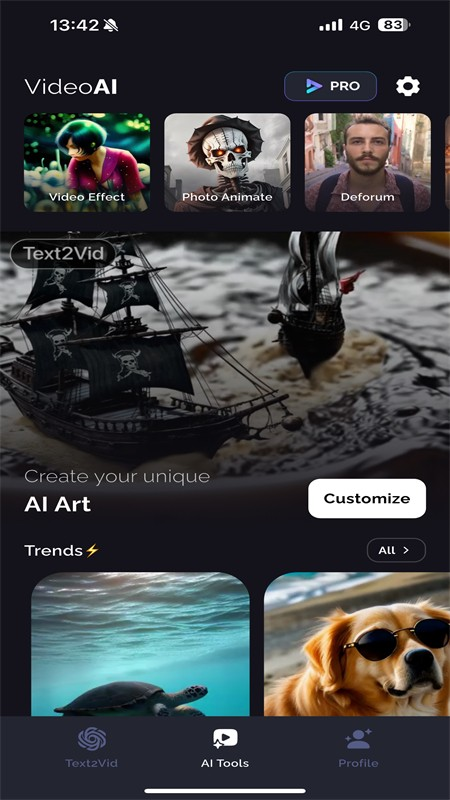The width and height of the screenshot is (450, 800).
Task: Open the dog with sunglasses trend
Action: pos(357,644)
